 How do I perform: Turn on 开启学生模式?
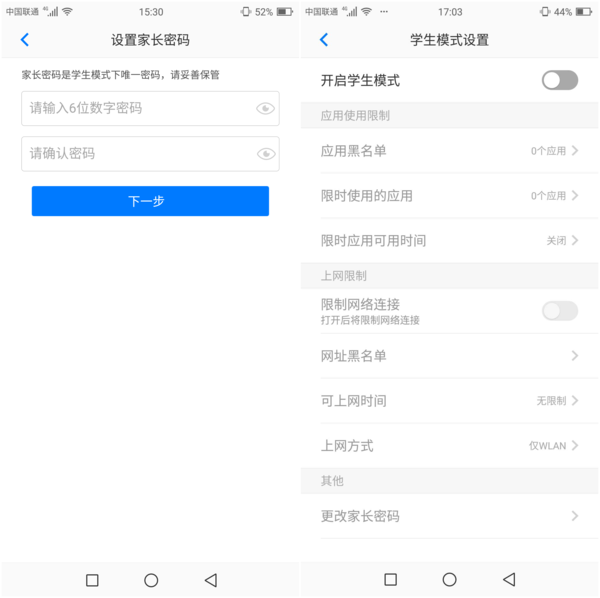tap(559, 80)
